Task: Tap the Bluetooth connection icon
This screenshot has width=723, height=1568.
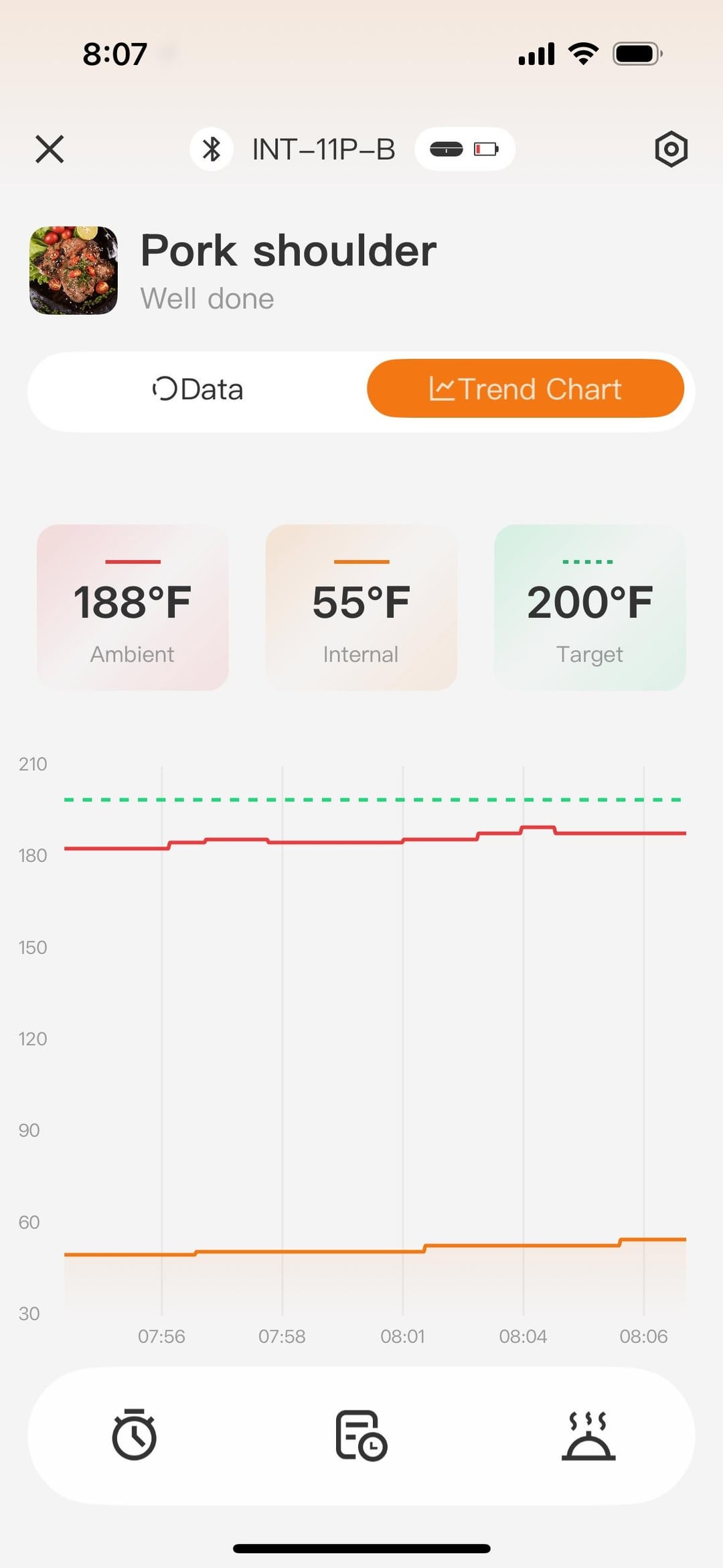Action: click(212, 149)
